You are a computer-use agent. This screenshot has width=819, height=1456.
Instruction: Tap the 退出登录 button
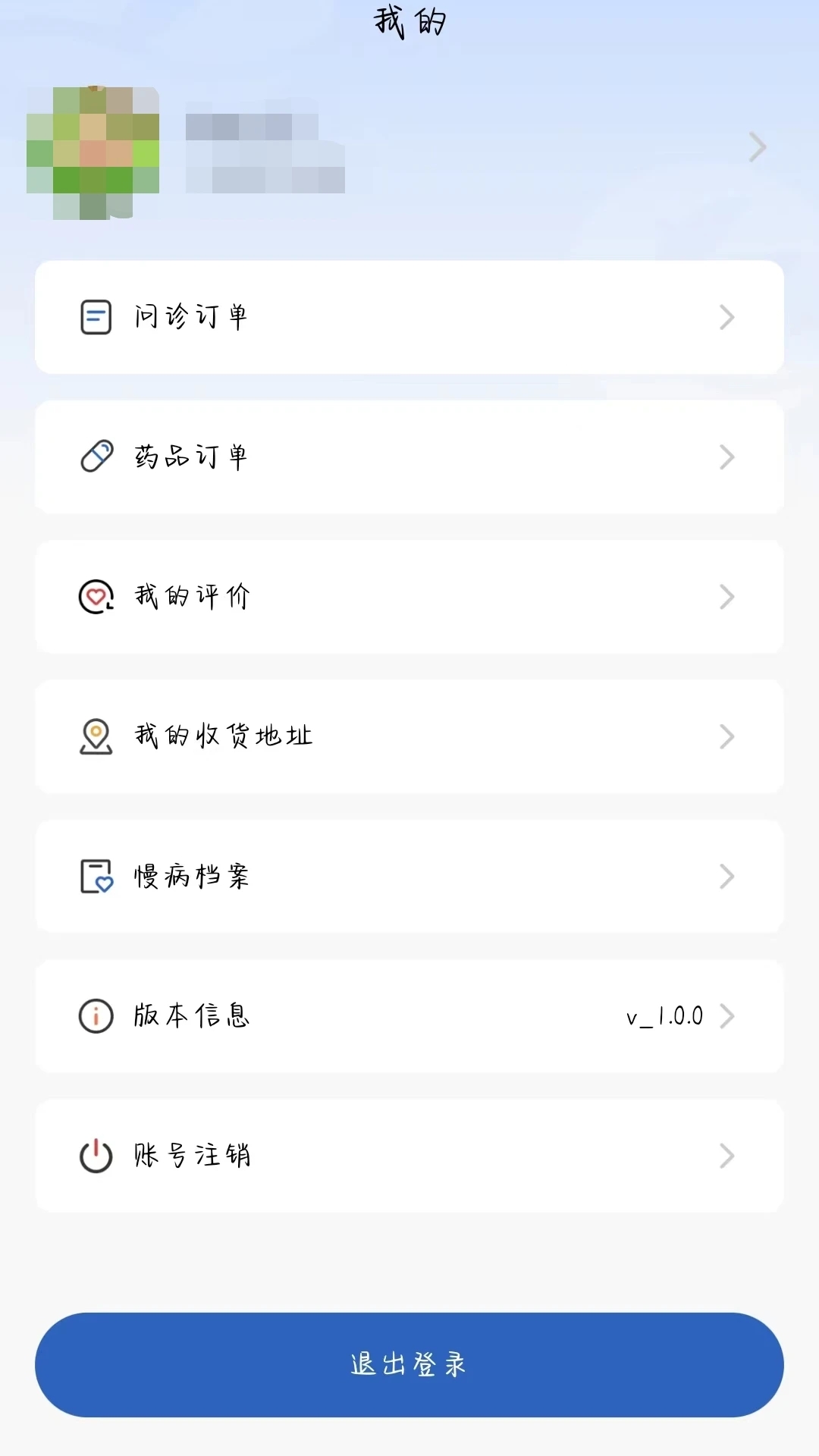click(x=409, y=1363)
